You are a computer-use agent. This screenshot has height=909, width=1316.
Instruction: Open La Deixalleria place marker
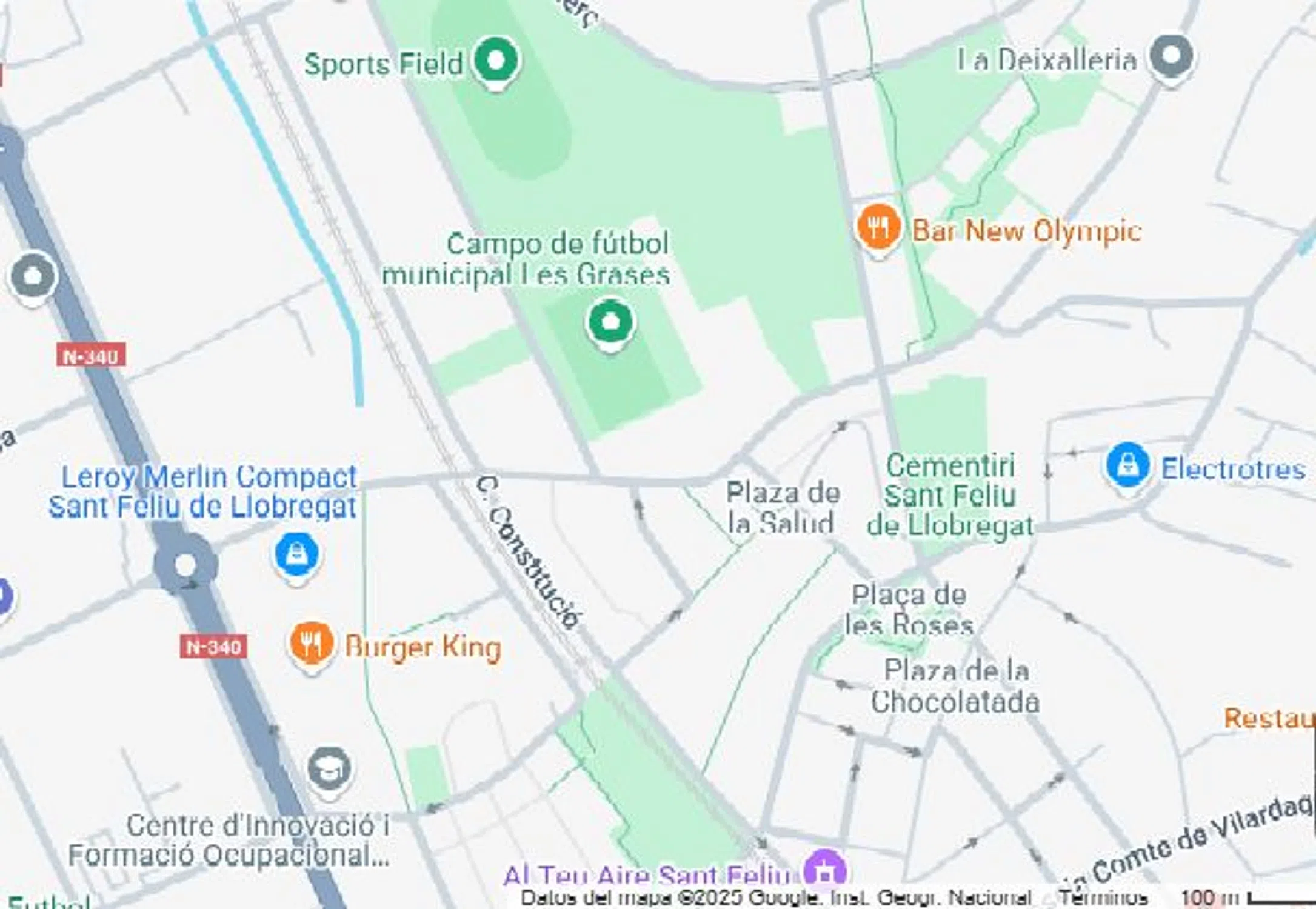pos(1171,57)
